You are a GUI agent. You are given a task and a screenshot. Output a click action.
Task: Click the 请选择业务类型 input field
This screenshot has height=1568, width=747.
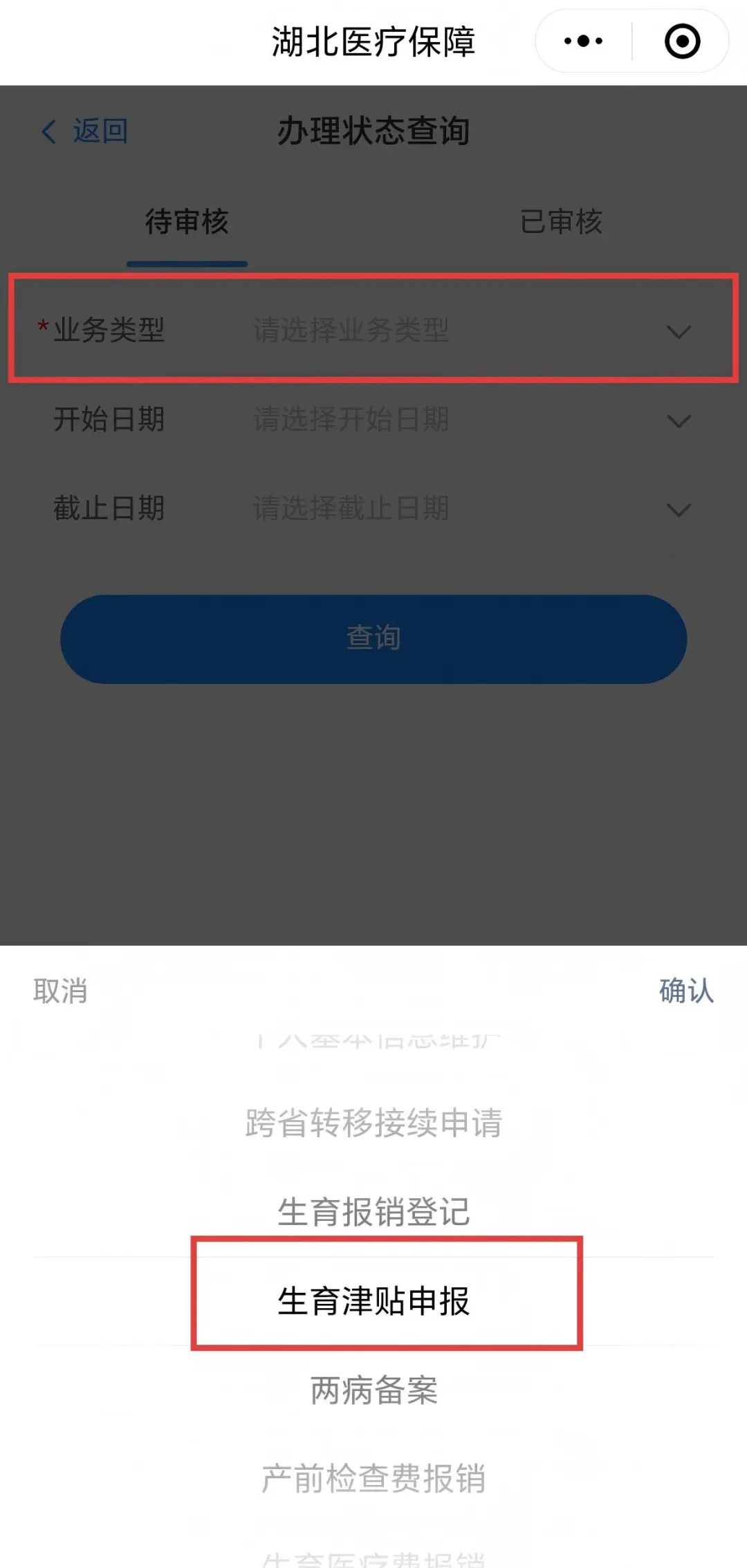pyautogui.click(x=349, y=331)
